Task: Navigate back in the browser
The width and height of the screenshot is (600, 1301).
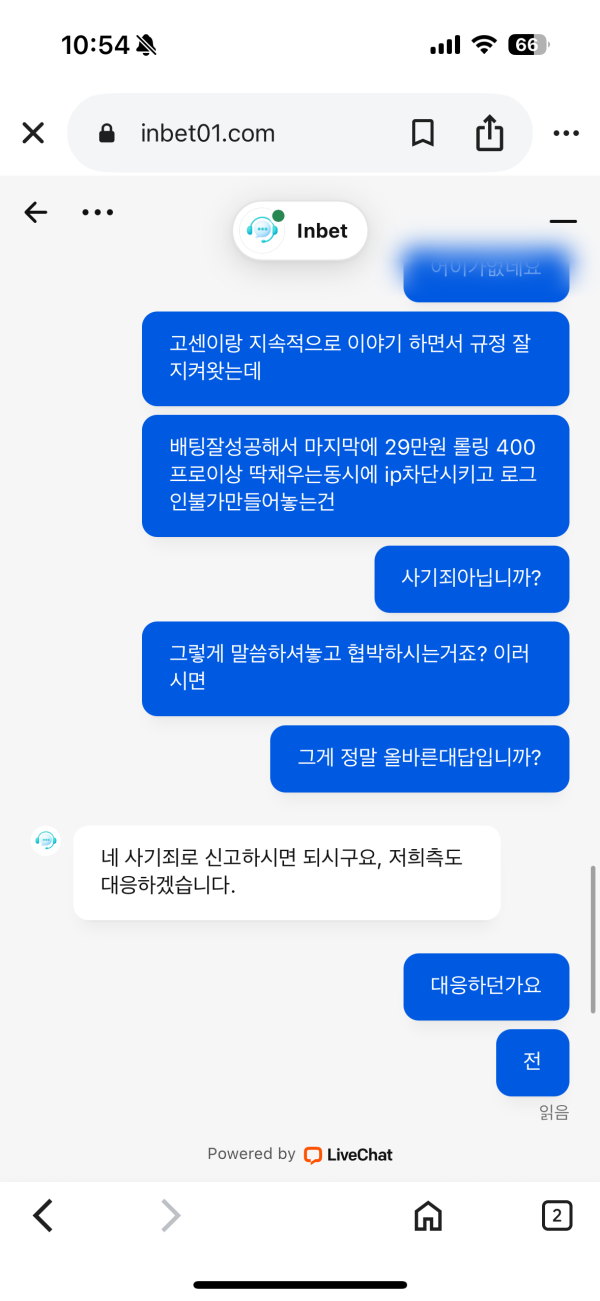Action: pyautogui.click(x=42, y=1215)
